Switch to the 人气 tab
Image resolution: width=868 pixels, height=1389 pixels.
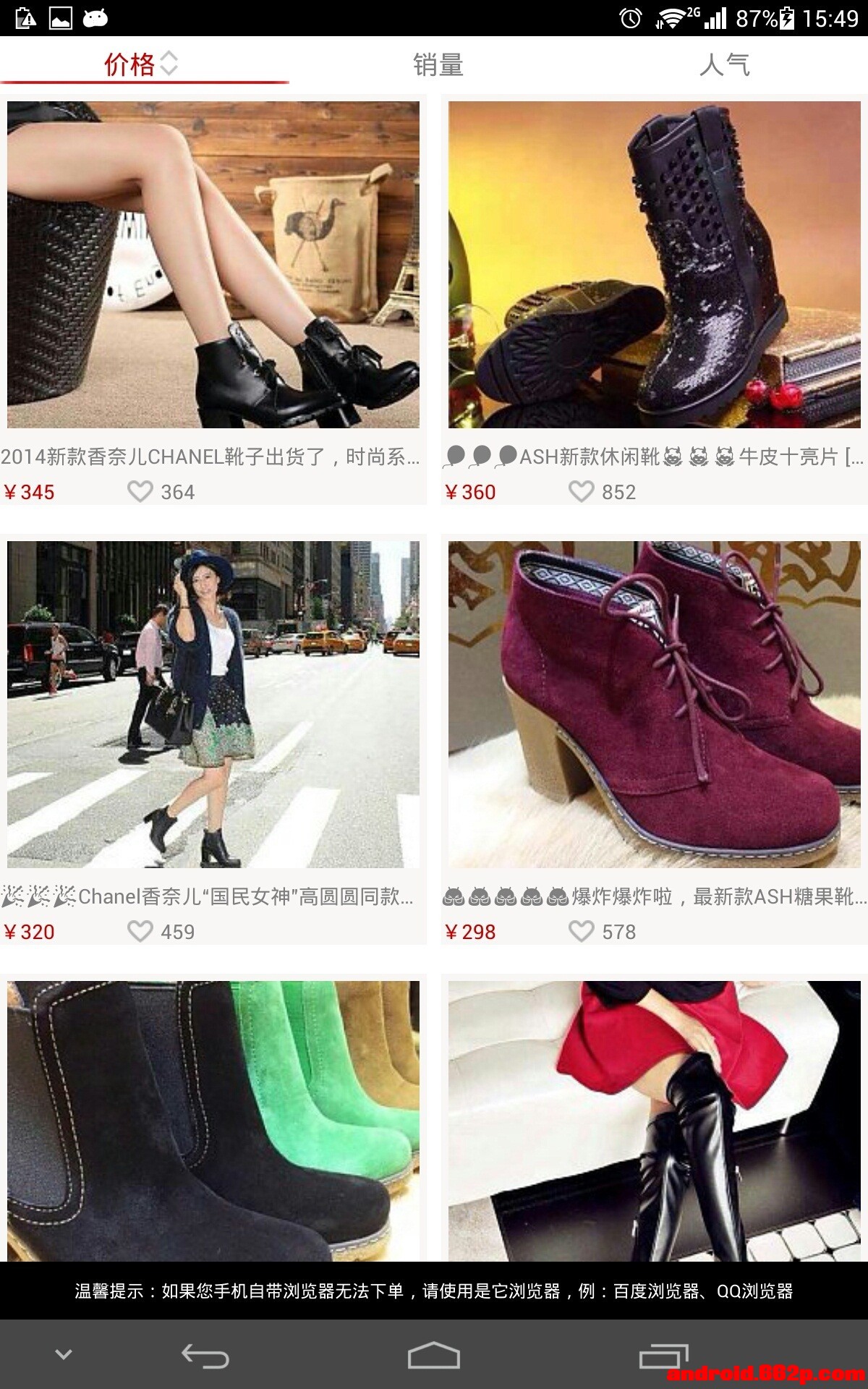724,65
